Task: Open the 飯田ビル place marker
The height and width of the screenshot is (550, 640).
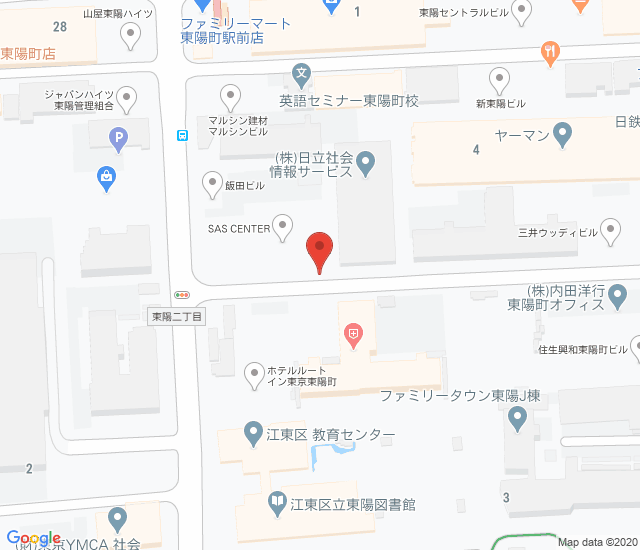Action: click(x=212, y=184)
